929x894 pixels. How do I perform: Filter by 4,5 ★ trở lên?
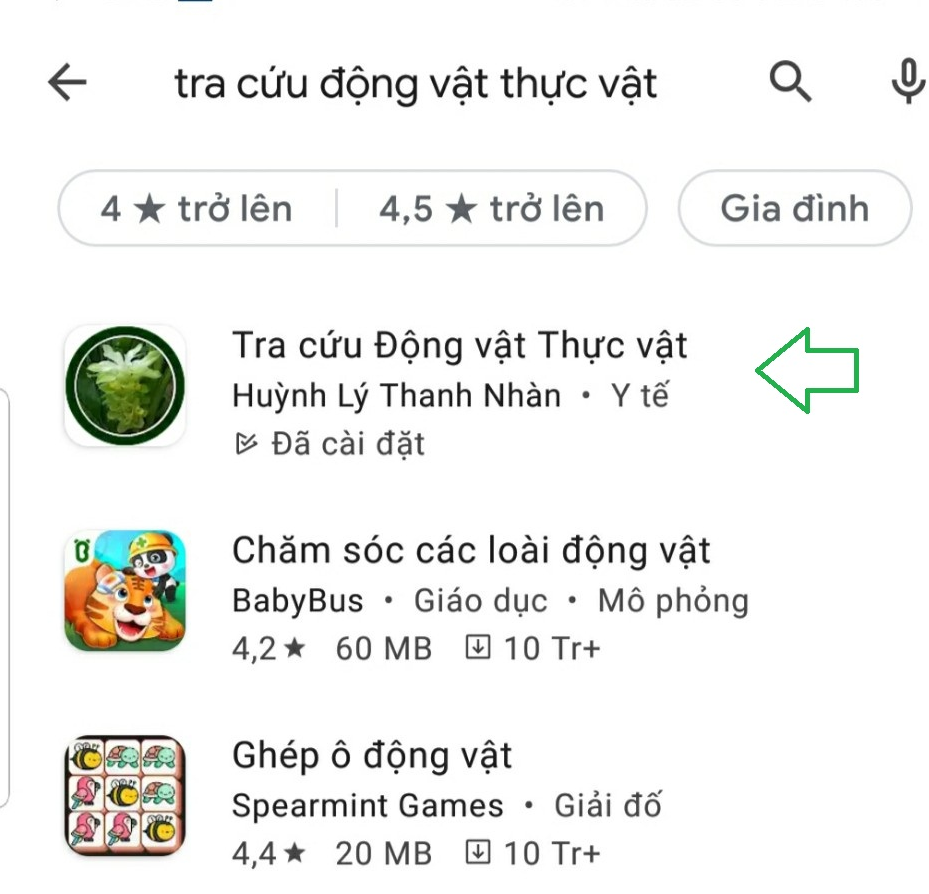(491, 209)
